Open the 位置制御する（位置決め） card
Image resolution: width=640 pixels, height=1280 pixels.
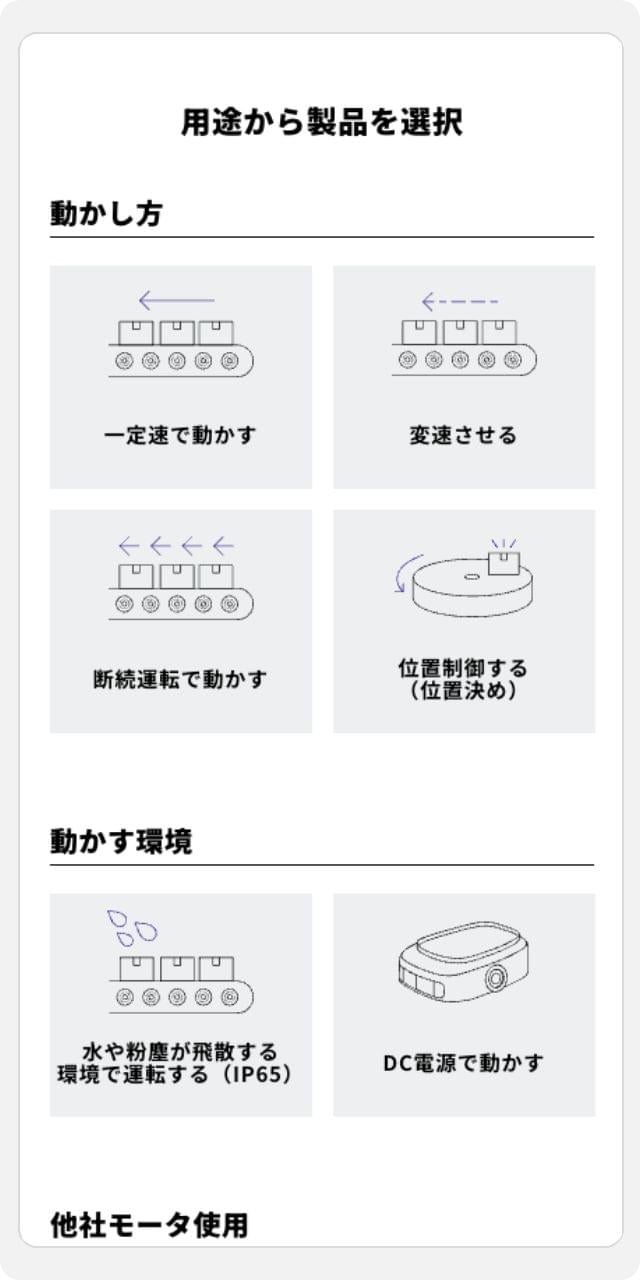click(x=464, y=621)
